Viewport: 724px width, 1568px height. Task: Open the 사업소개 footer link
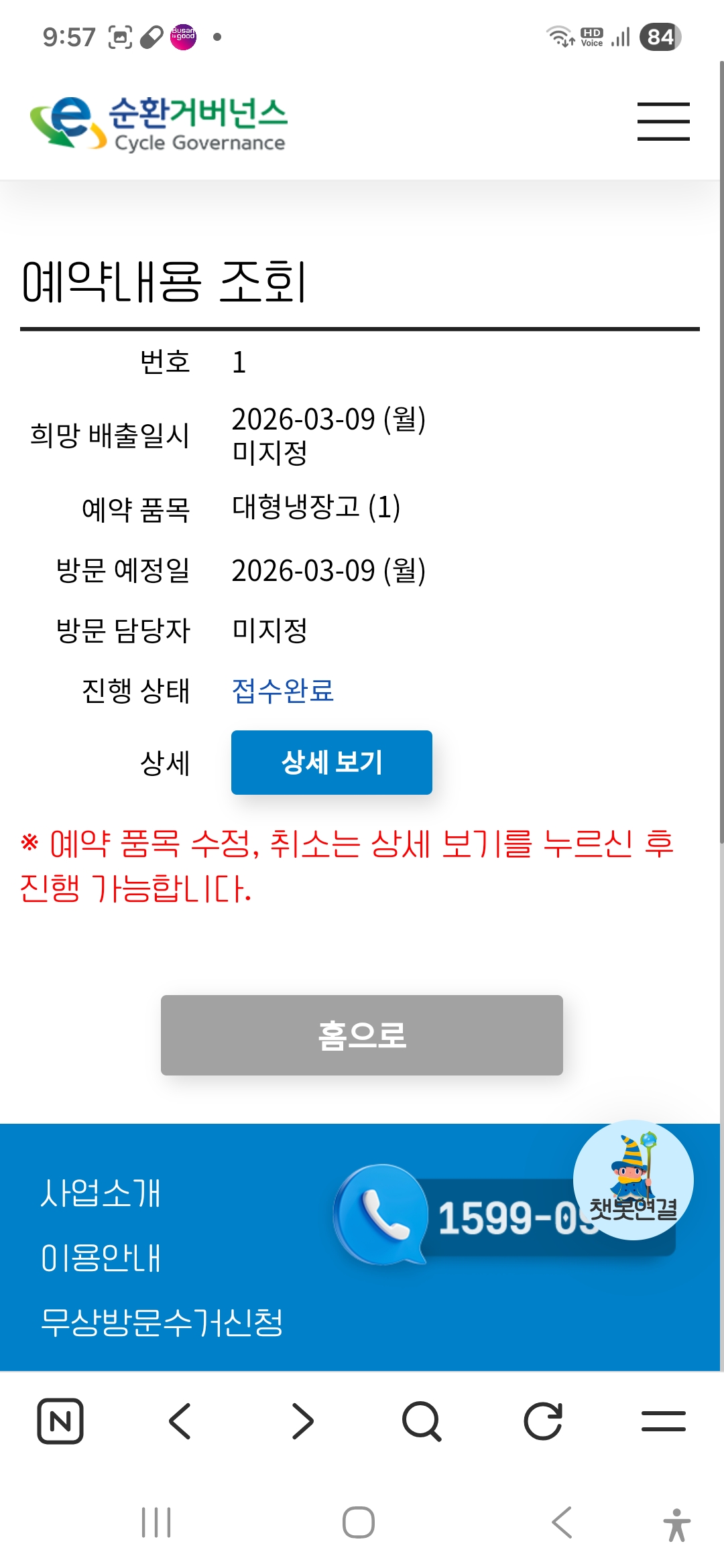point(101,1193)
